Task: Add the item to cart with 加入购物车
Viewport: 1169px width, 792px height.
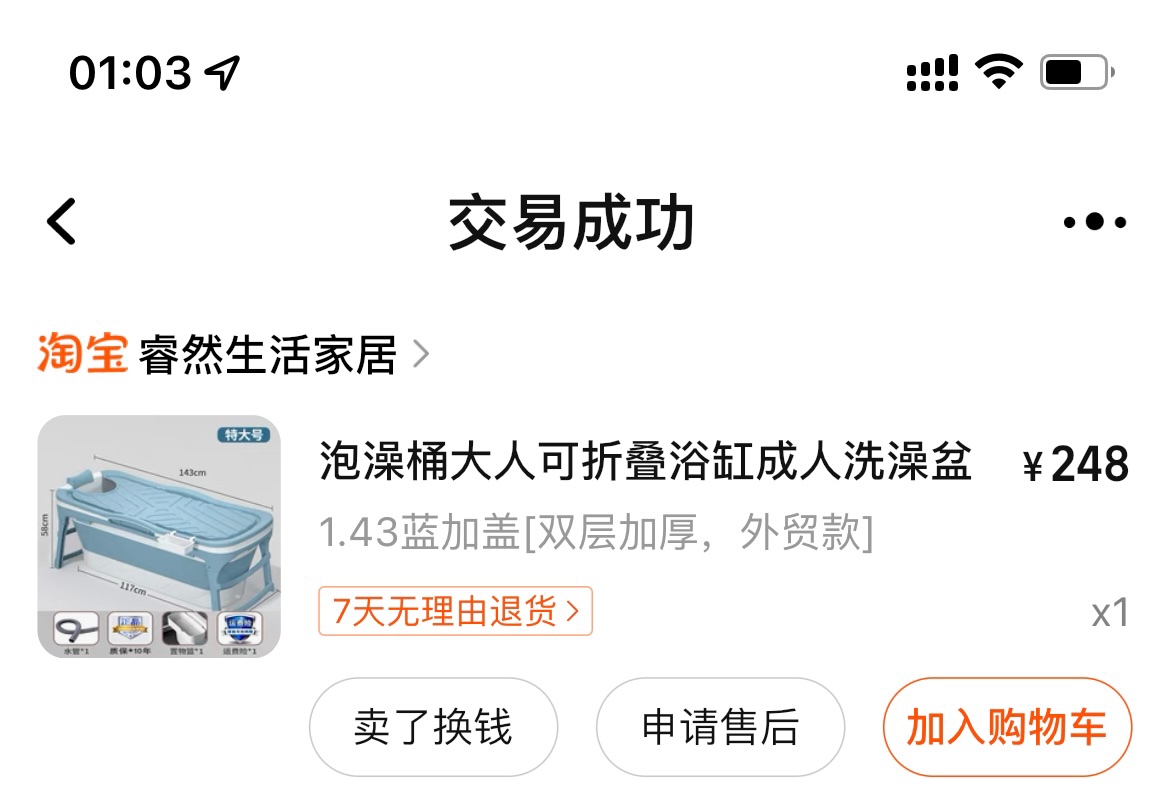Action: coord(1006,727)
